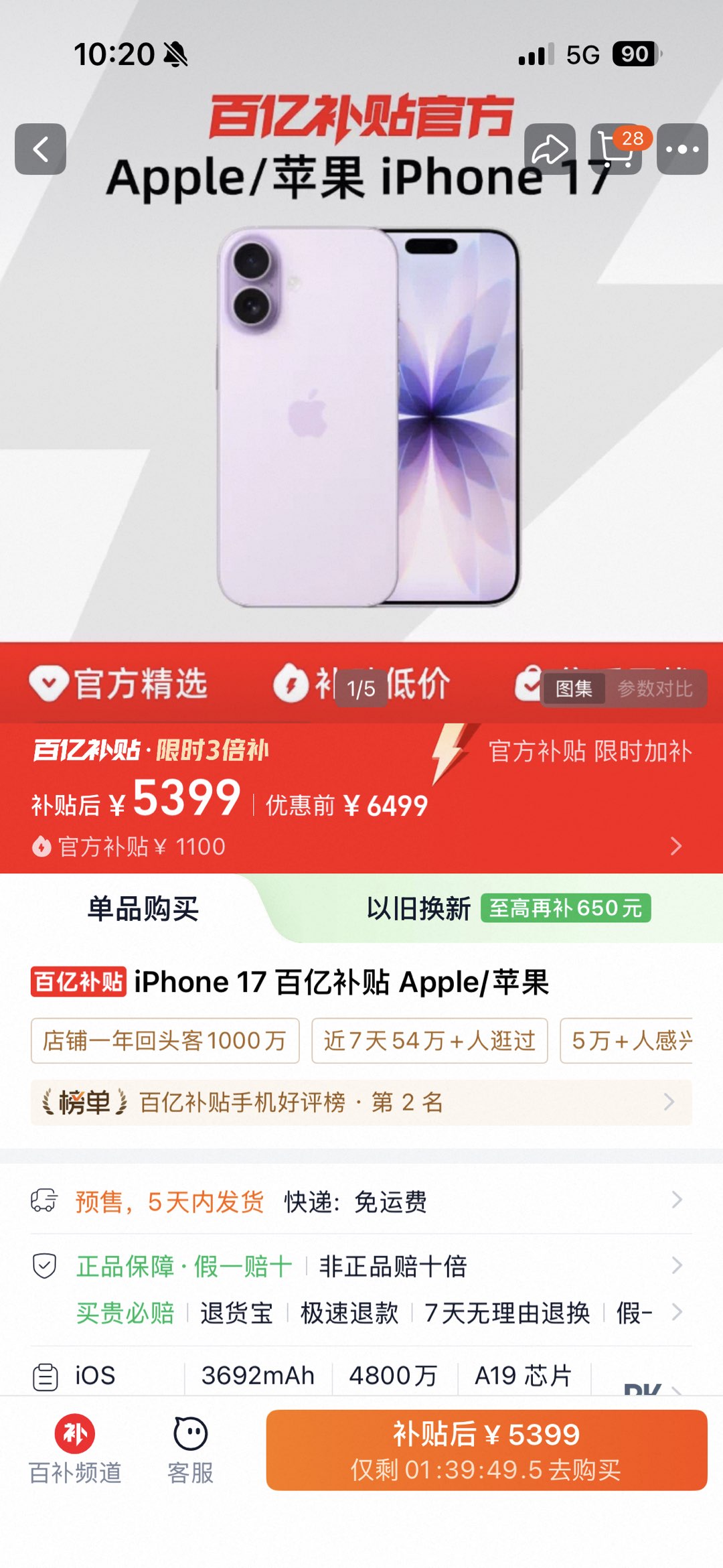Buy now at 补贴后 ¥5399
Viewport: 723px width, 1568px height.
(487, 1449)
